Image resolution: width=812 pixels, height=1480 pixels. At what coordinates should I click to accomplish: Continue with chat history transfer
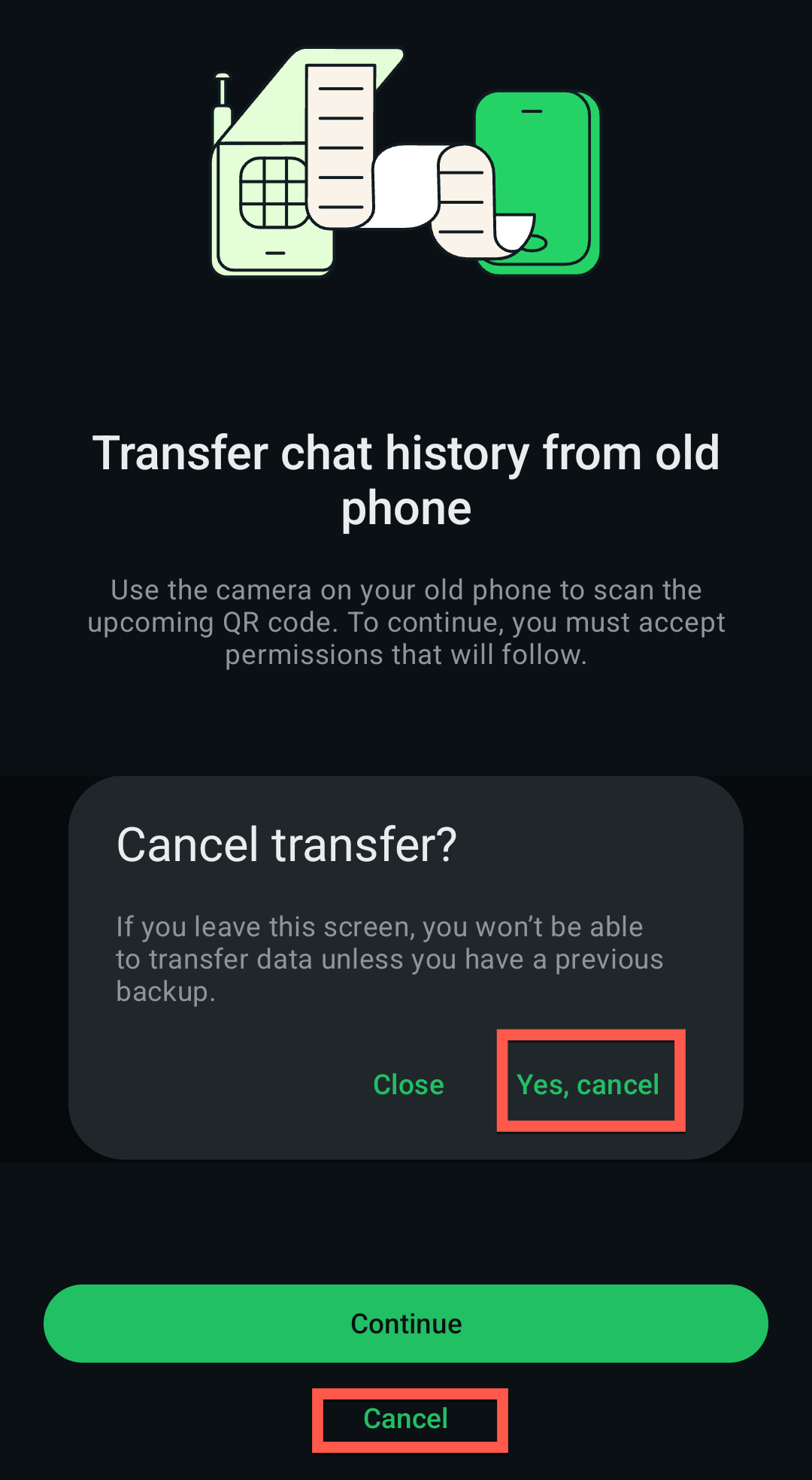coord(406,1323)
